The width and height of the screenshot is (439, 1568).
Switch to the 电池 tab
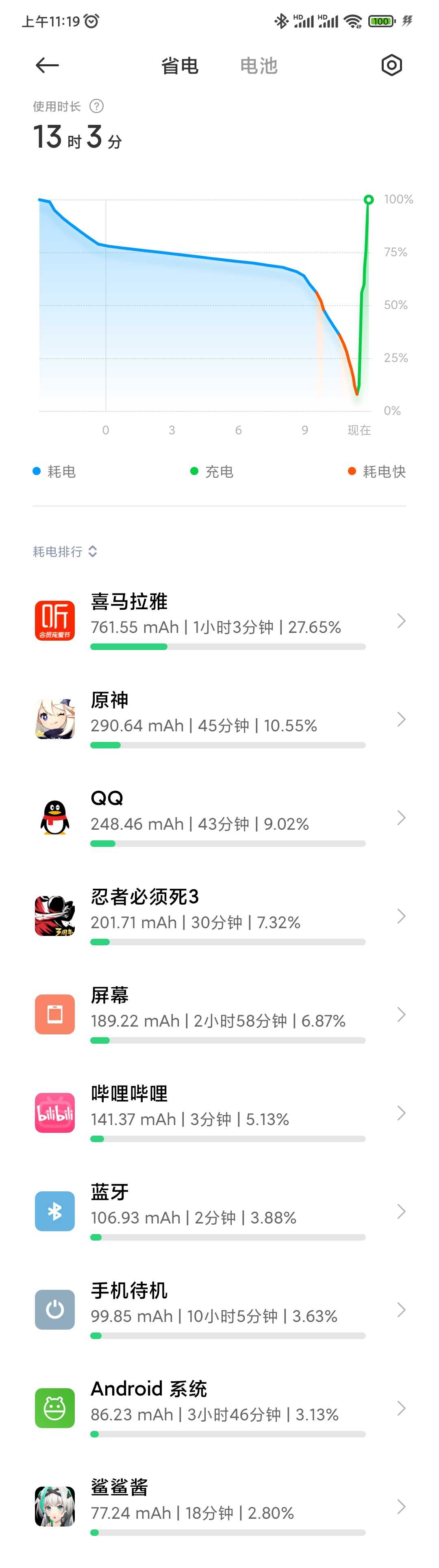pyautogui.click(x=259, y=66)
